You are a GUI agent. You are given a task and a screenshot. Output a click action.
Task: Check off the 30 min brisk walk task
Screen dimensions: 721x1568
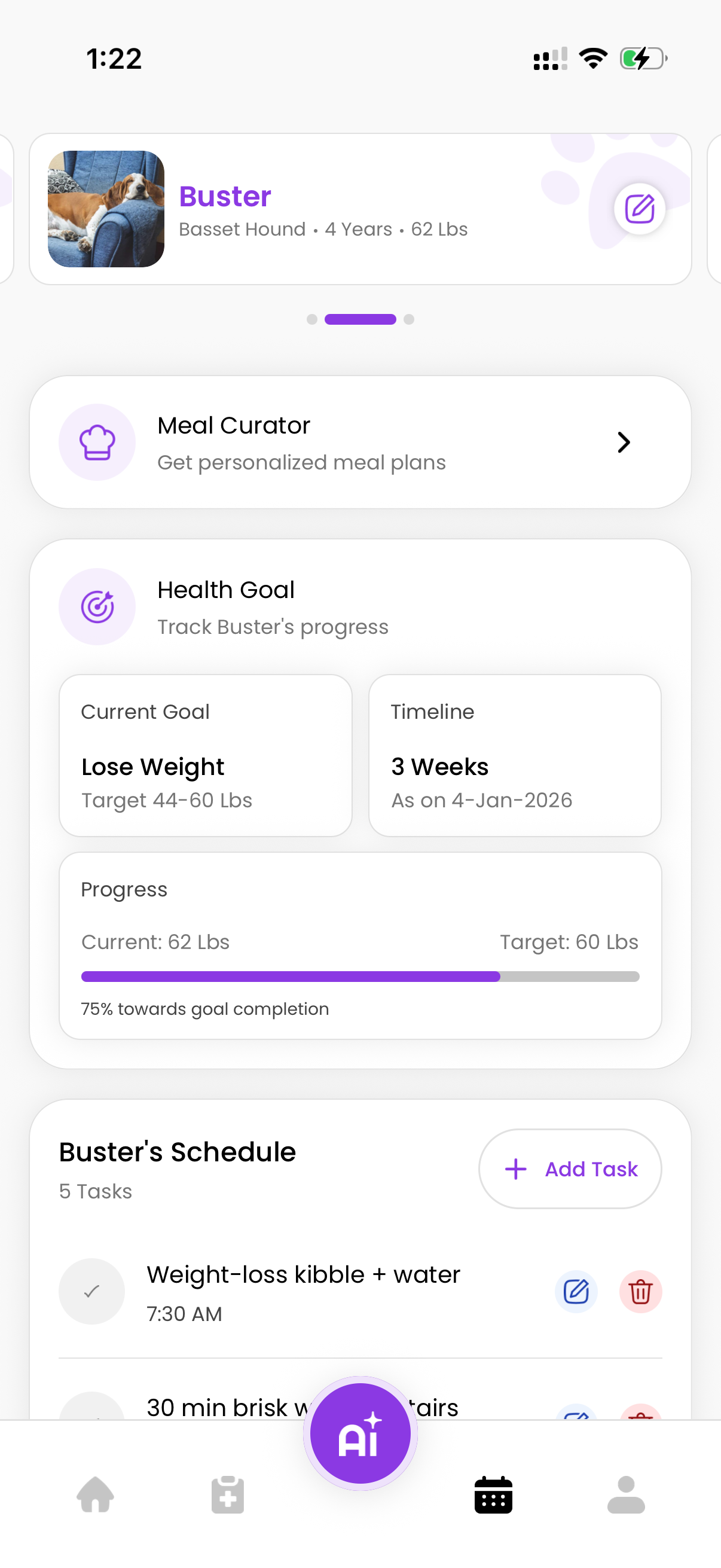click(91, 1412)
